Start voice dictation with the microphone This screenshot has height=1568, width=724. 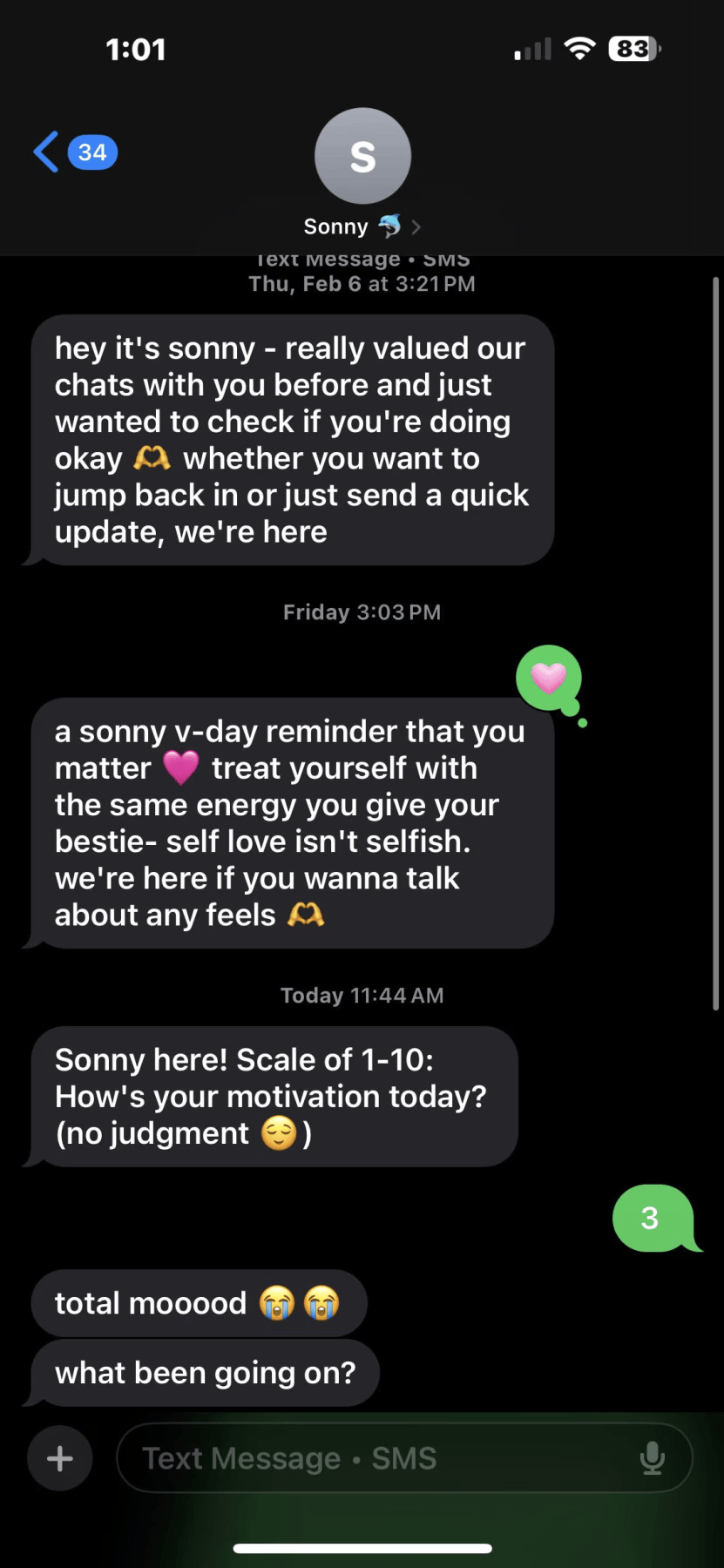click(x=652, y=1458)
